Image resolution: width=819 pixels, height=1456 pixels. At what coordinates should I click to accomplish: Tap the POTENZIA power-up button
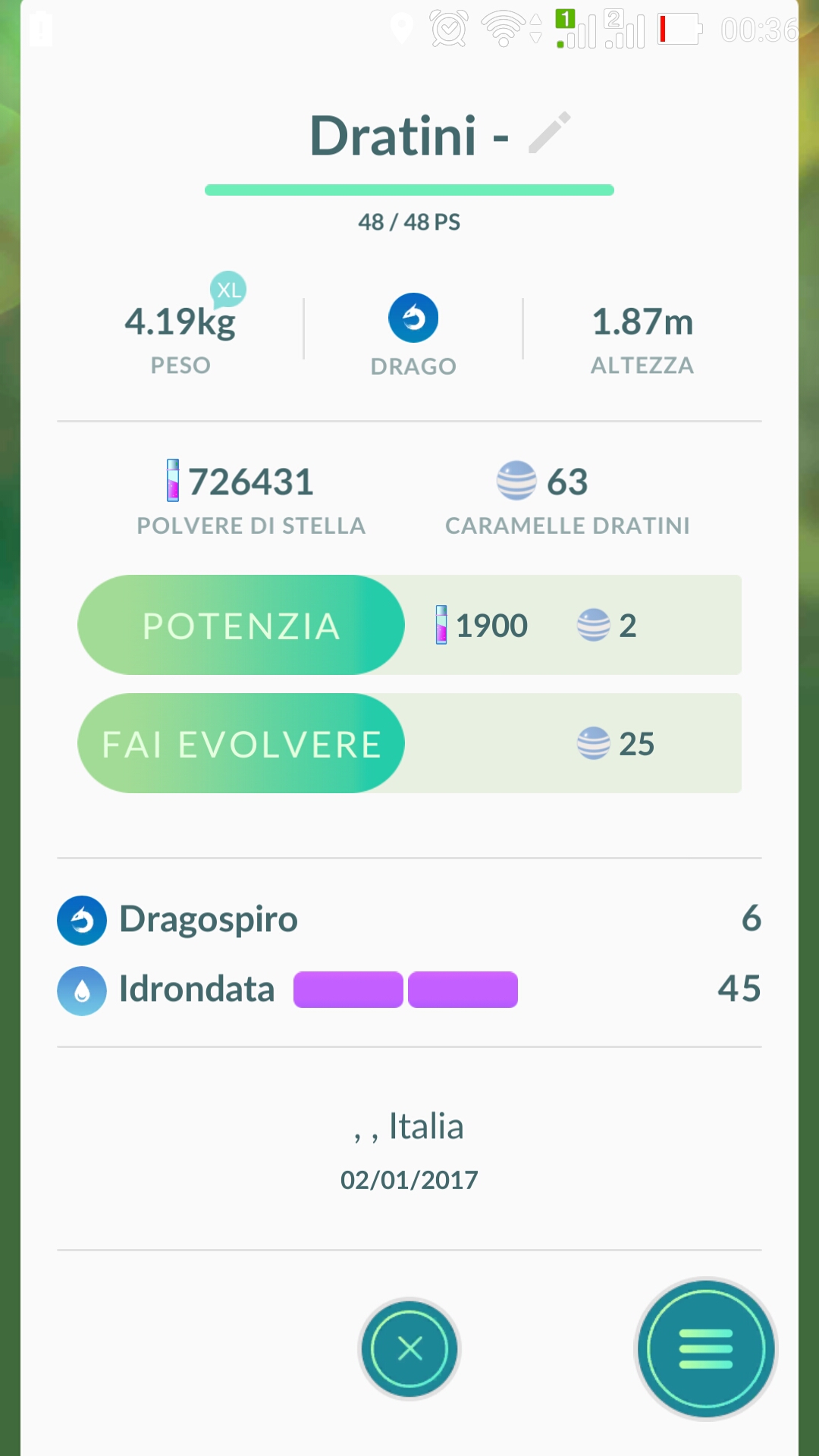point(241,625)
